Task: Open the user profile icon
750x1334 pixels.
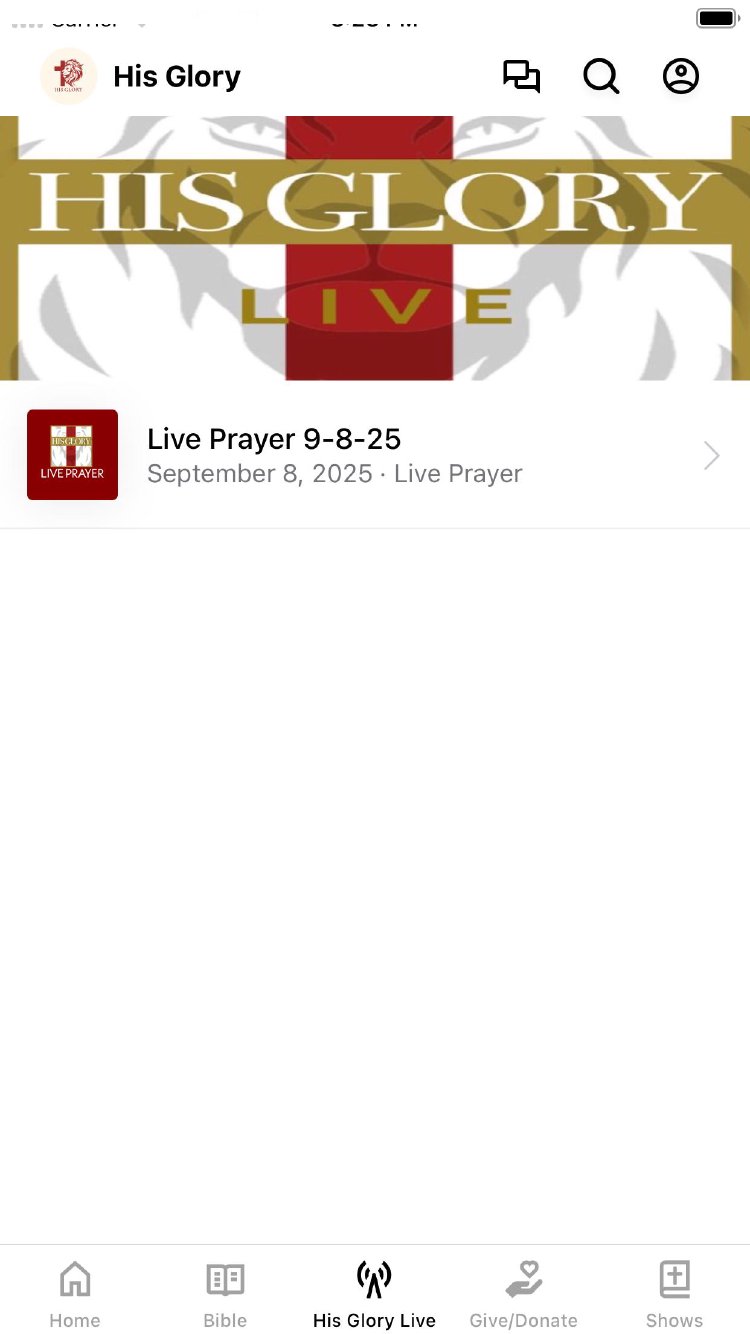Action: (681, 76)
